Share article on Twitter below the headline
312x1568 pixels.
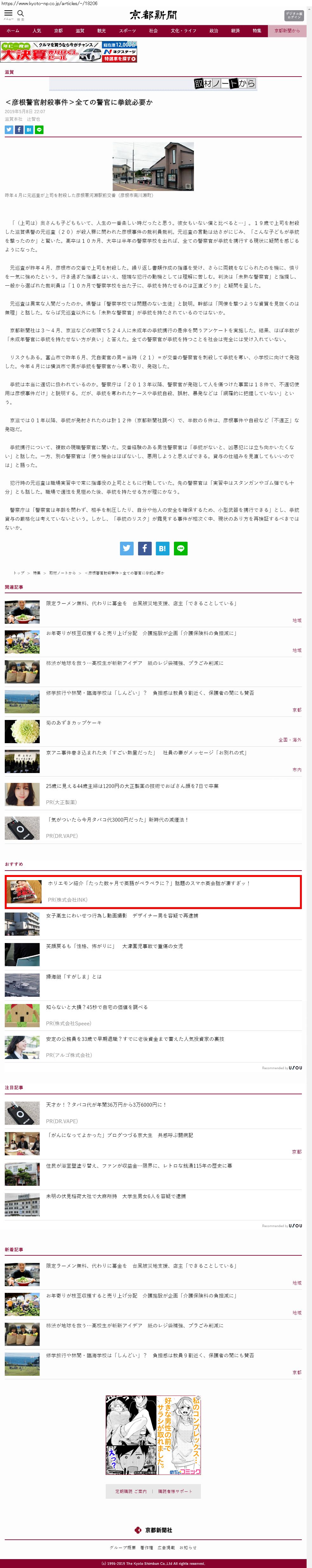point(9,130)
